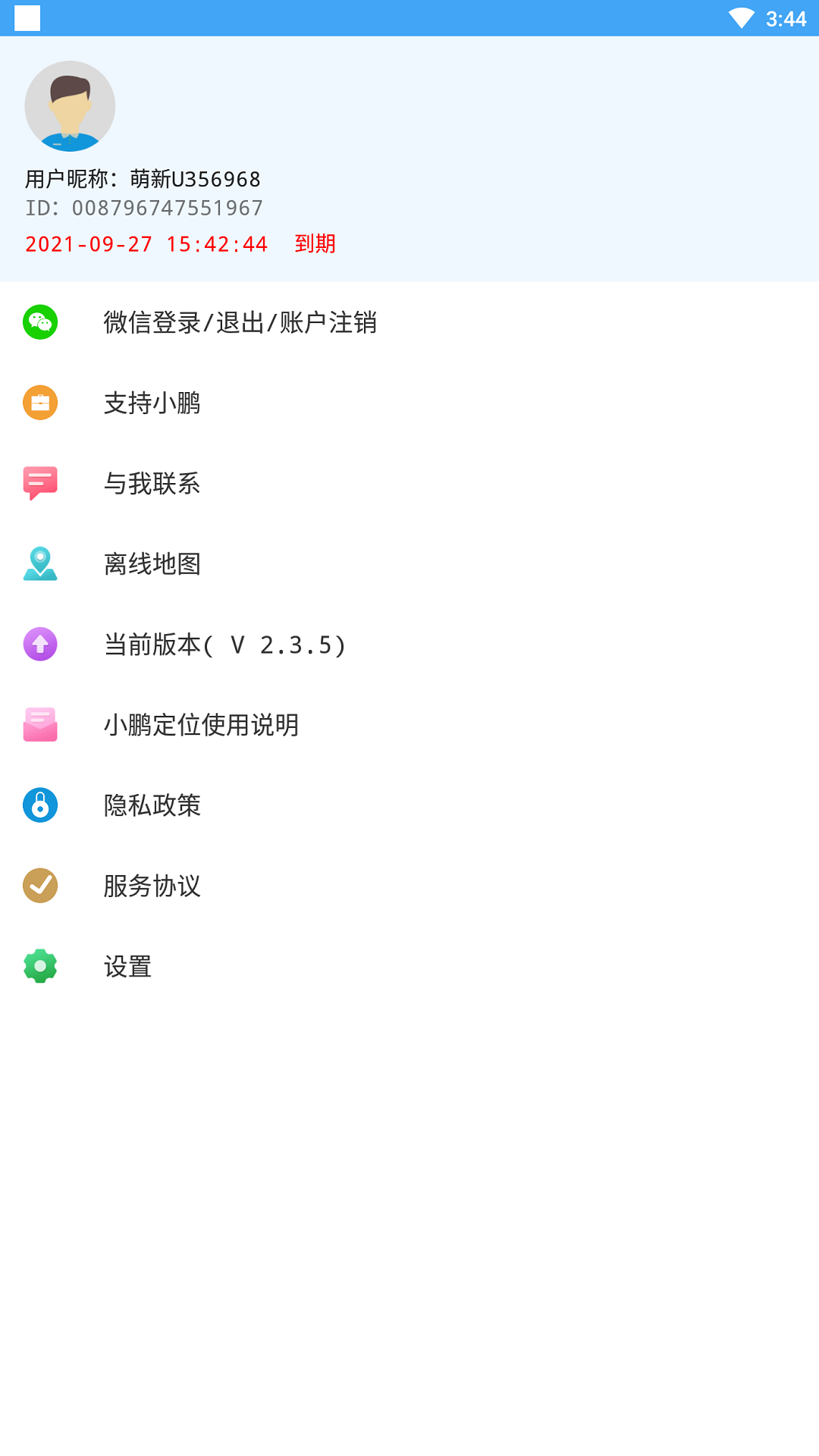Screen dimensions: 819x1456
Task: Tap the user profile avatar
Action: [x=70, y=106]
